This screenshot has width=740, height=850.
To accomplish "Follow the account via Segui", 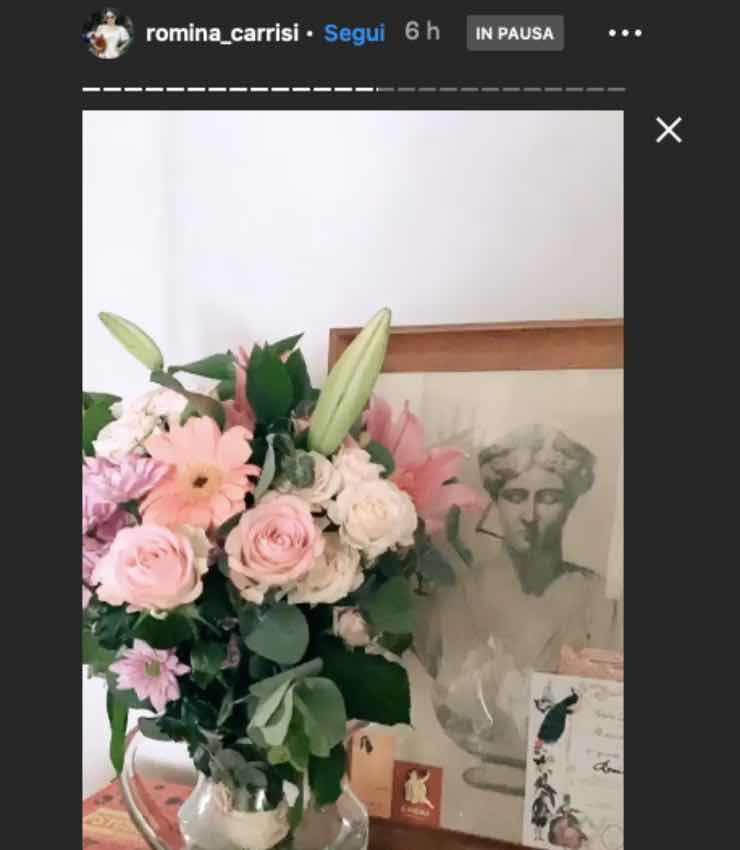I will (354, 33).
